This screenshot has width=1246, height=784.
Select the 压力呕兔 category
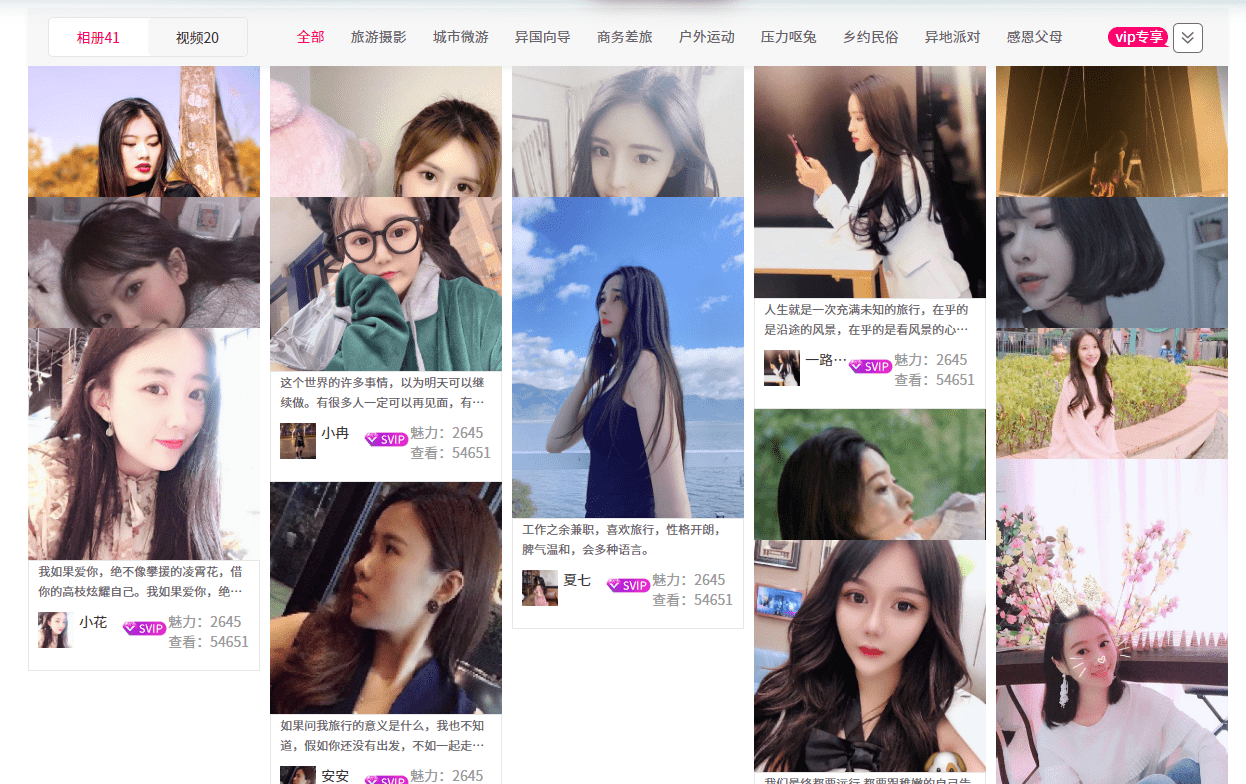tap(788, 37)
